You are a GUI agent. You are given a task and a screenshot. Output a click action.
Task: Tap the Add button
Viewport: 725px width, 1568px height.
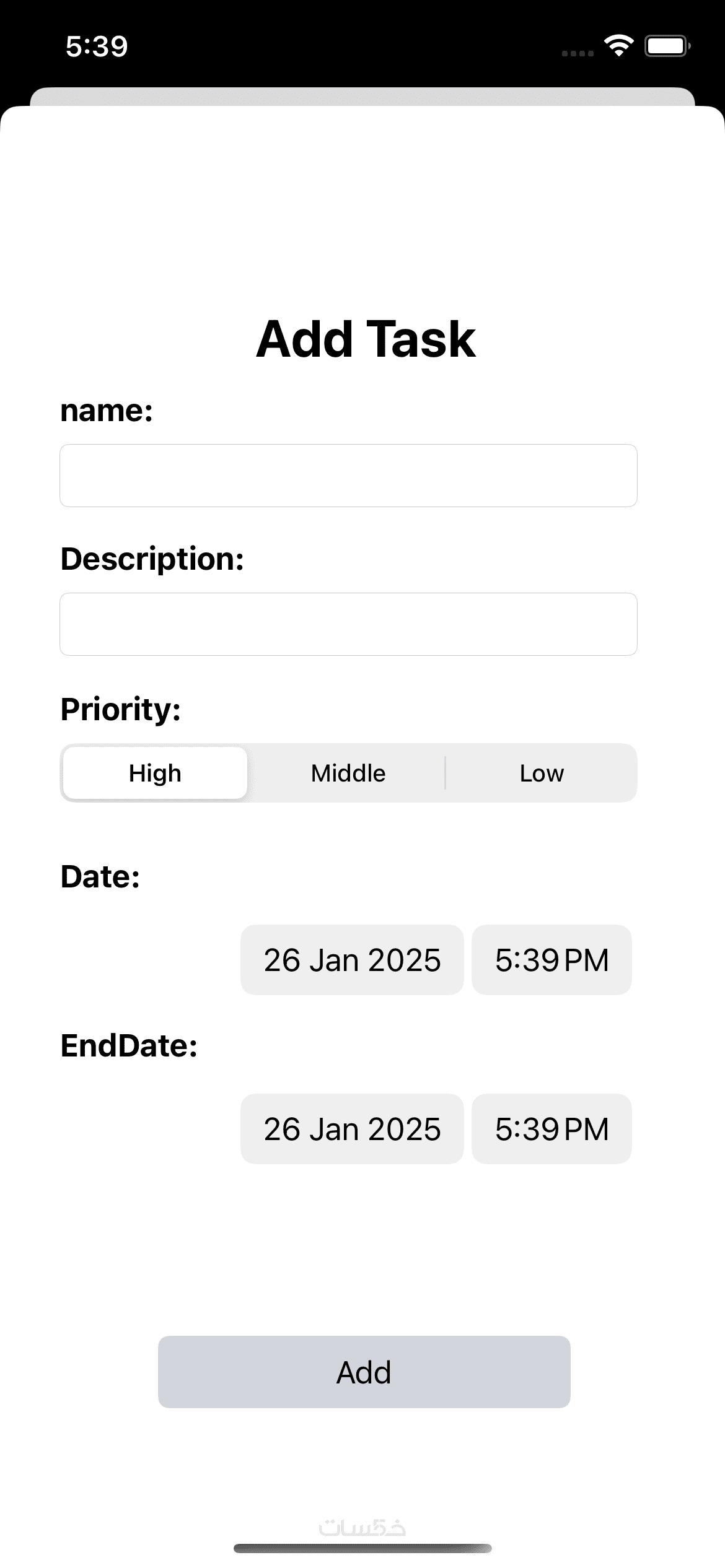pos(364,1372)
